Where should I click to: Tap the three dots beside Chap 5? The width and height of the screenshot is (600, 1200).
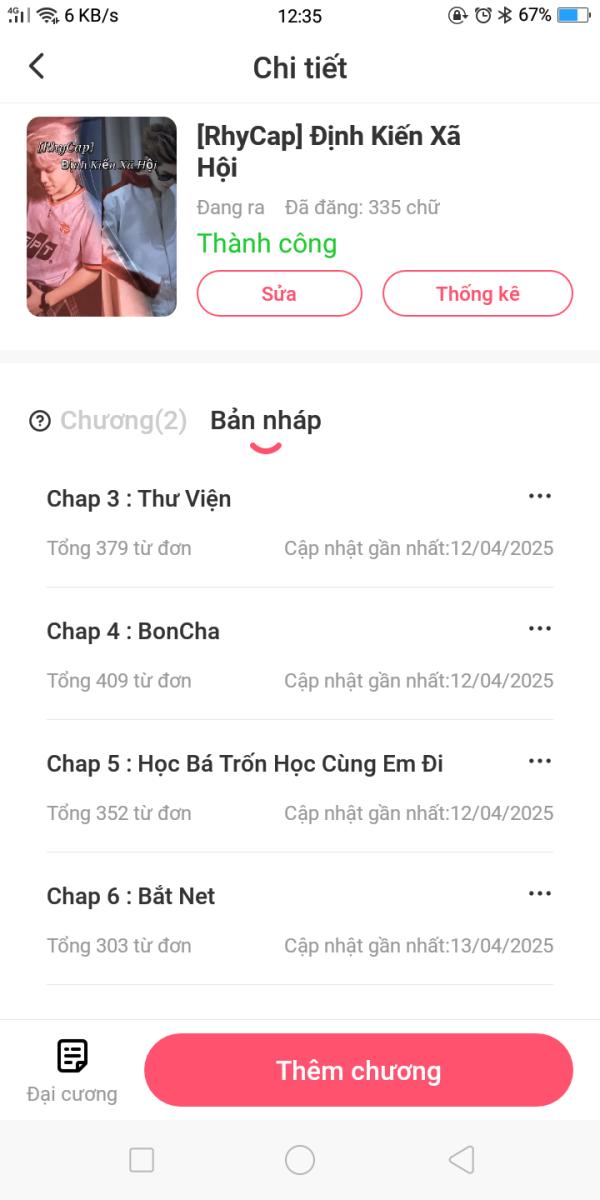[x=540, y=761]
